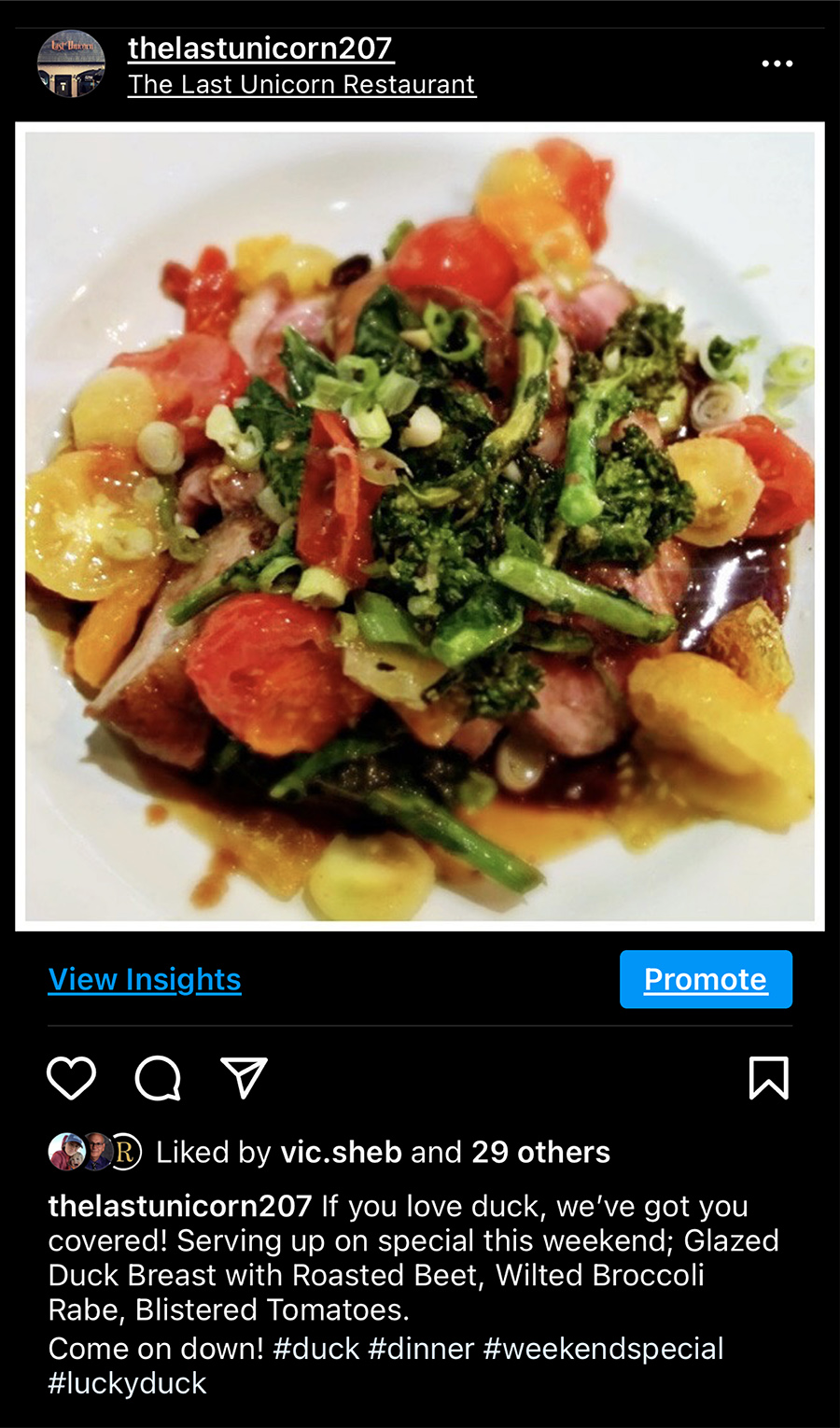The width and height of the screenshot is (840, 1428).
Task: Open vic.sheb's profile from likes
Action: pyautogui.click(x=341, y=1152)
